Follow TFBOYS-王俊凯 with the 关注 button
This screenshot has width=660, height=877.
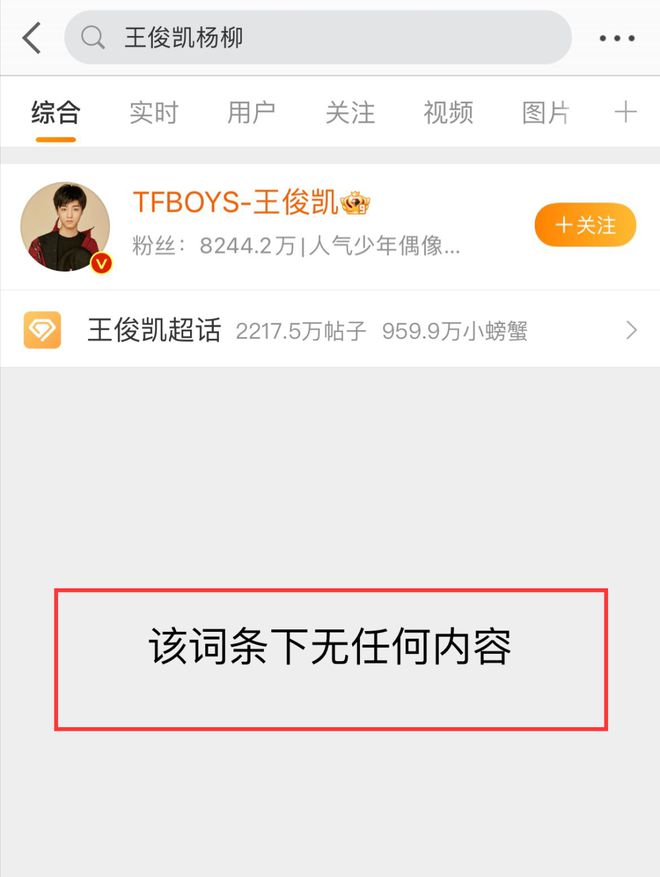(x=585, y=225)
